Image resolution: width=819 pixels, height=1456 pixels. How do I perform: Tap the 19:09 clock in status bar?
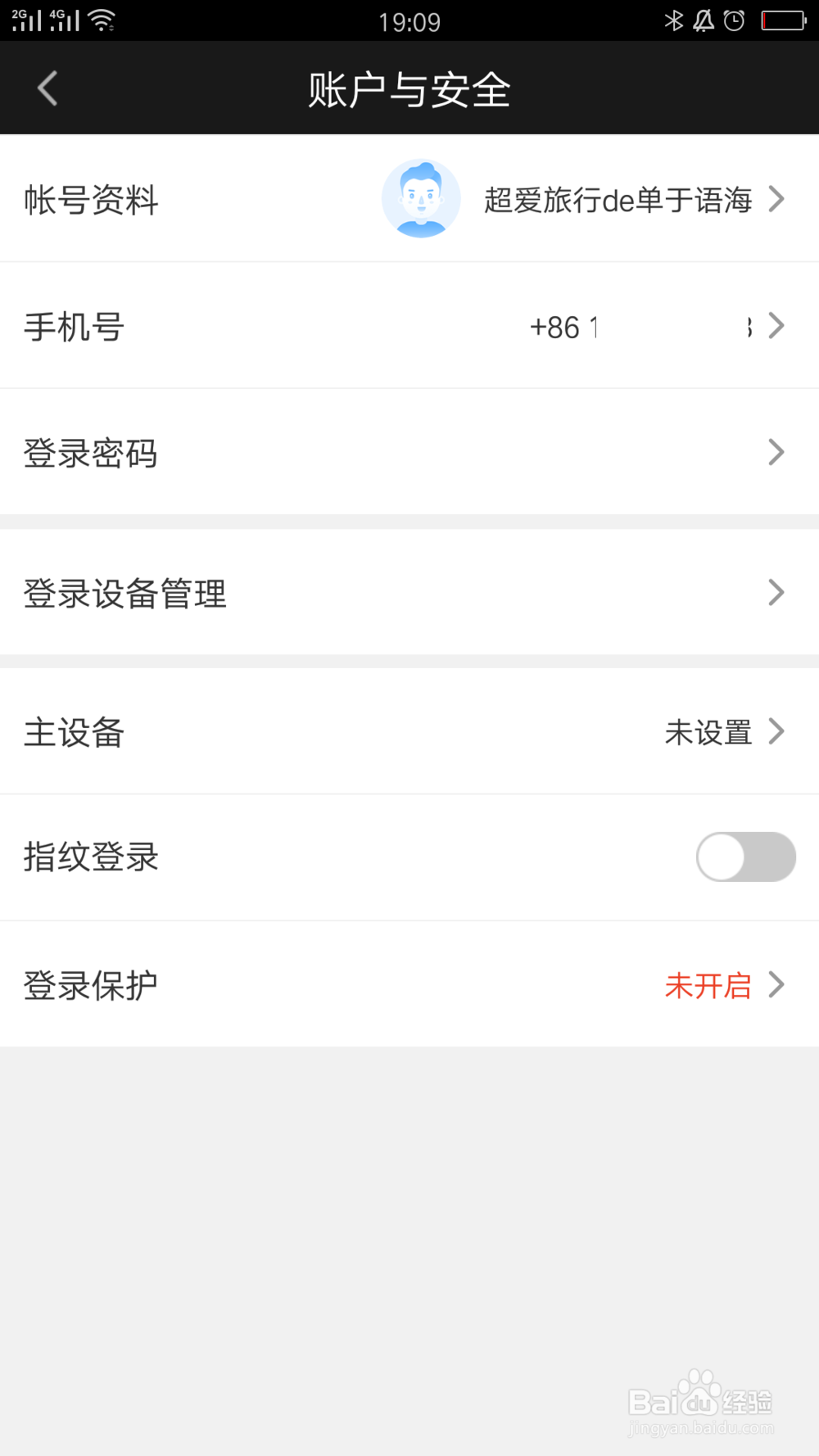[409, 20]
